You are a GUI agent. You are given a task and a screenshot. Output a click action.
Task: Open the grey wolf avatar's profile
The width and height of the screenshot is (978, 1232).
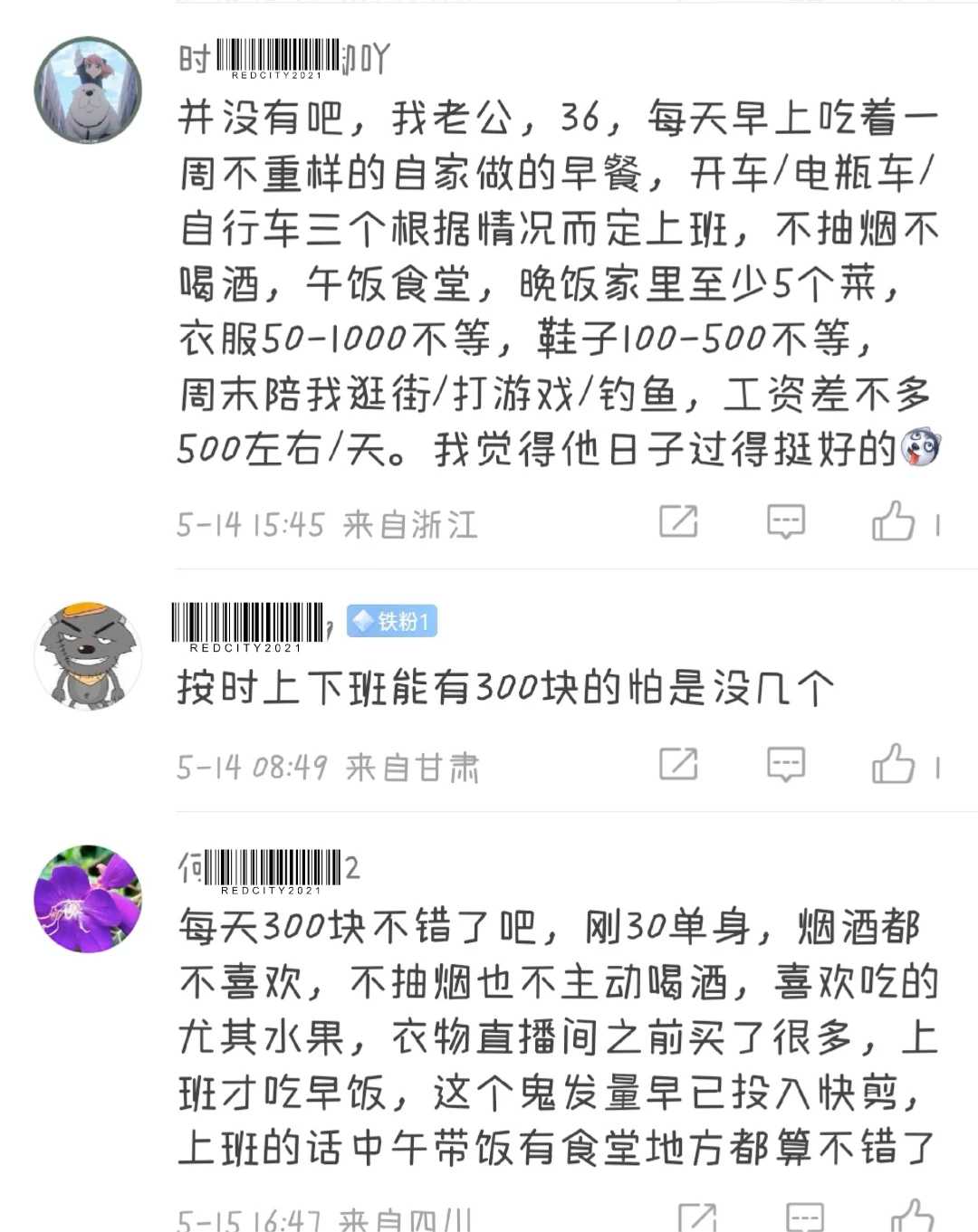click(x=88, y=656)
